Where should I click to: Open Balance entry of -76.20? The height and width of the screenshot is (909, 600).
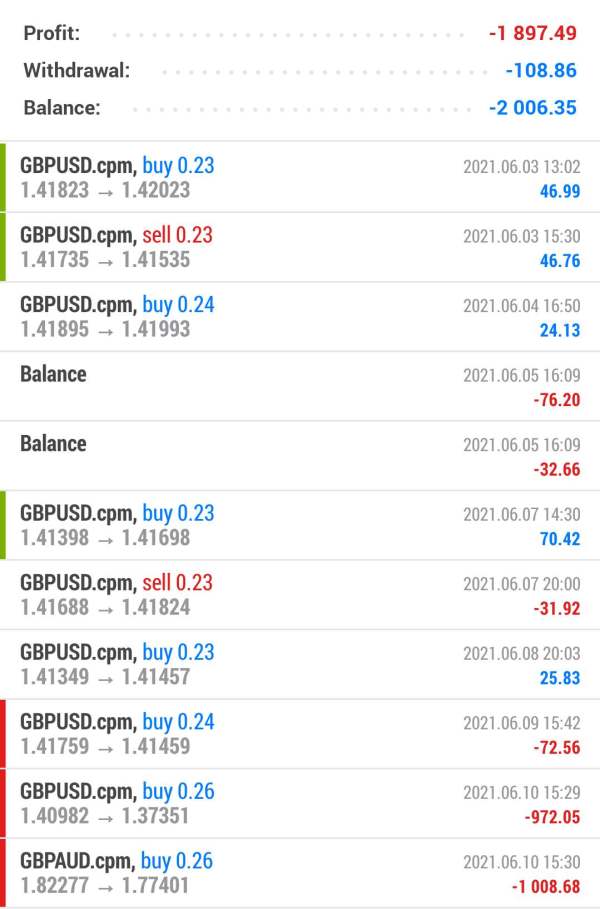click(300, 386)
